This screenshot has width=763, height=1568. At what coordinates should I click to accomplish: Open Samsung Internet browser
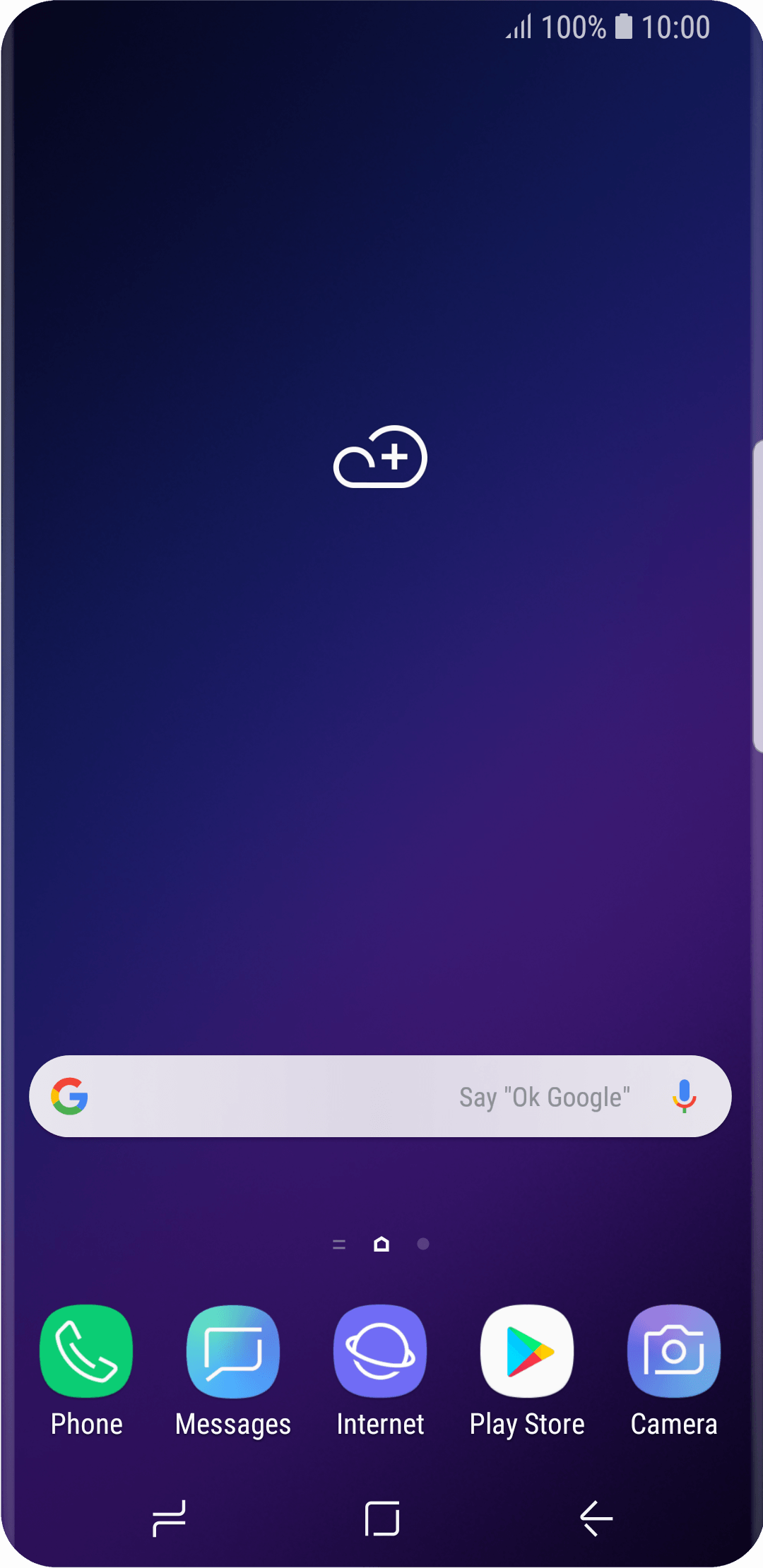(380, 1351)
